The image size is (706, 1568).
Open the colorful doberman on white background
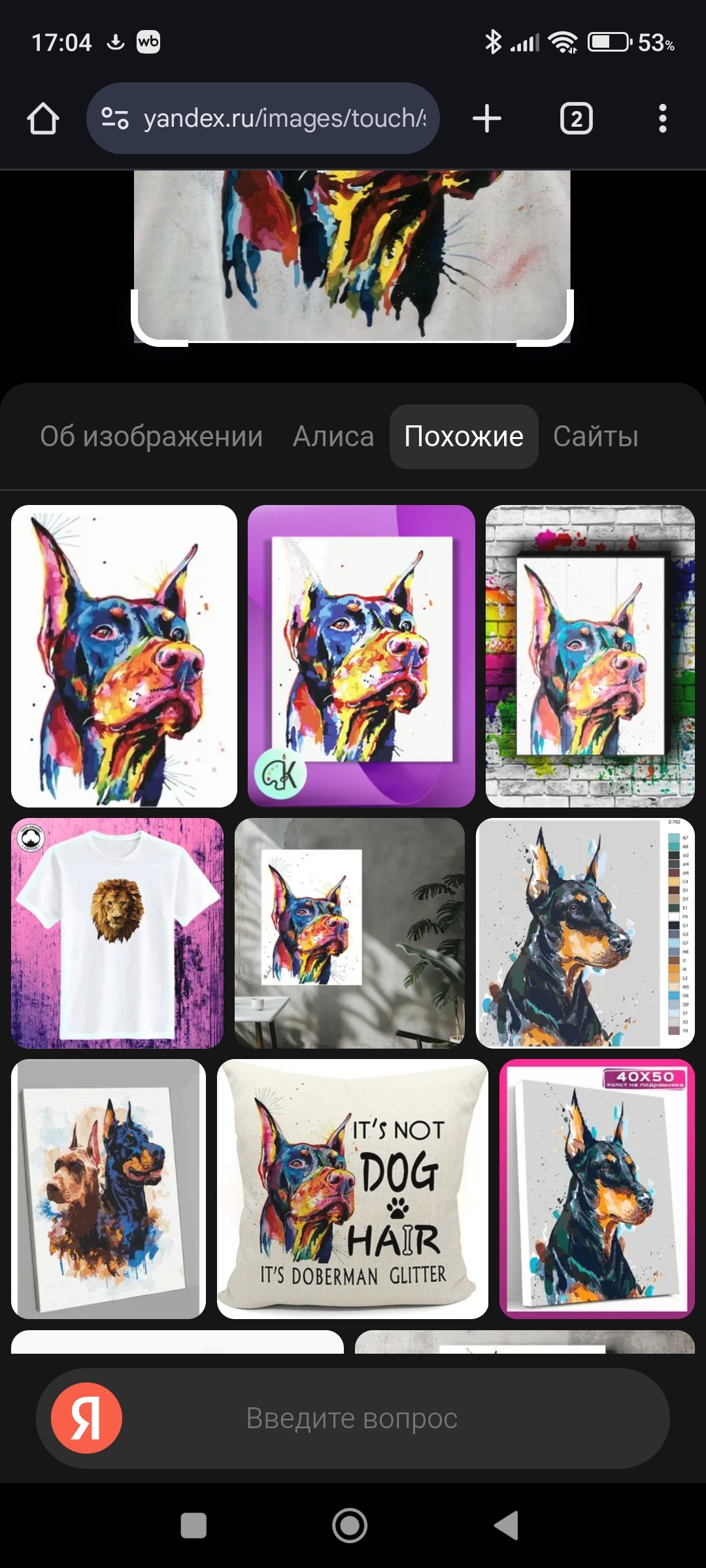(124, 656)
